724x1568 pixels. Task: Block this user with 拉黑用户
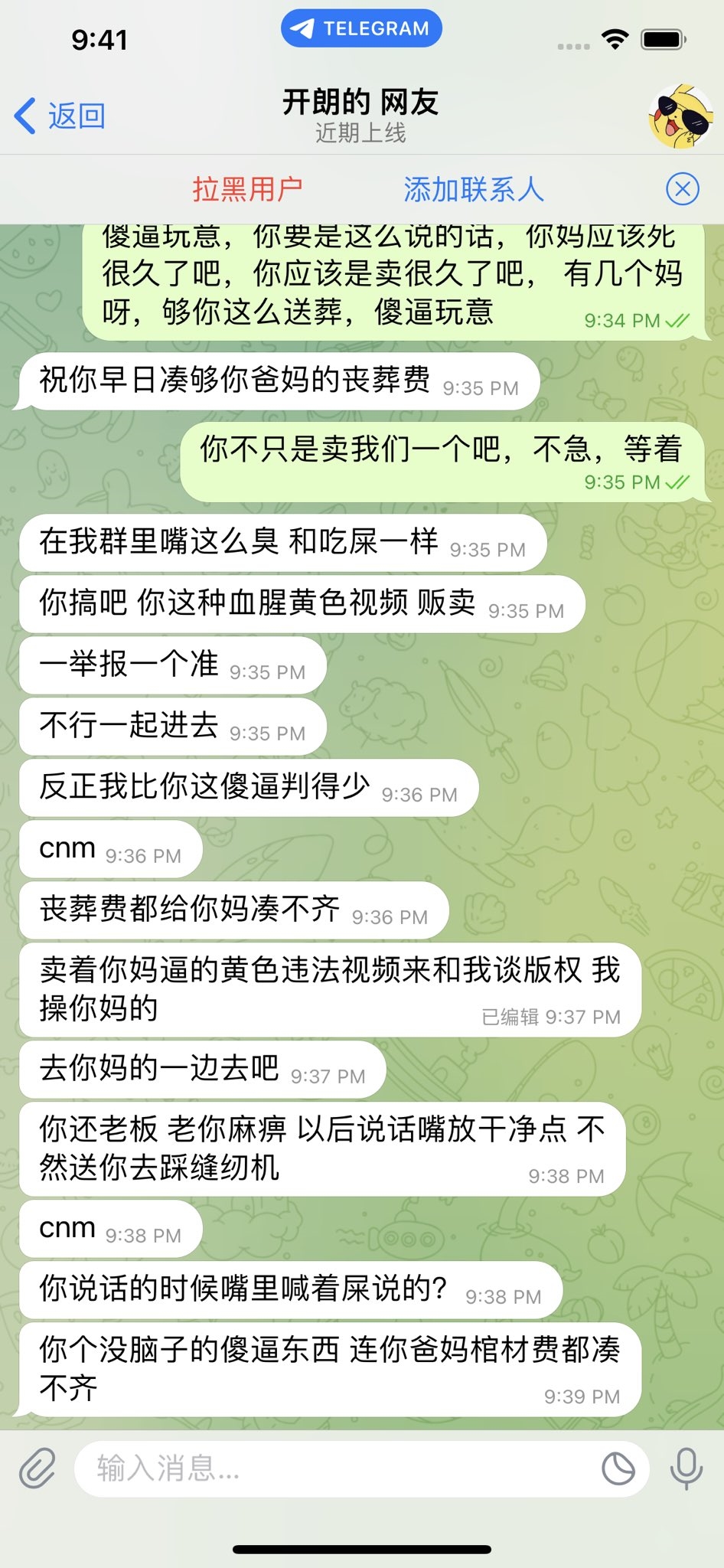point(247,189)
